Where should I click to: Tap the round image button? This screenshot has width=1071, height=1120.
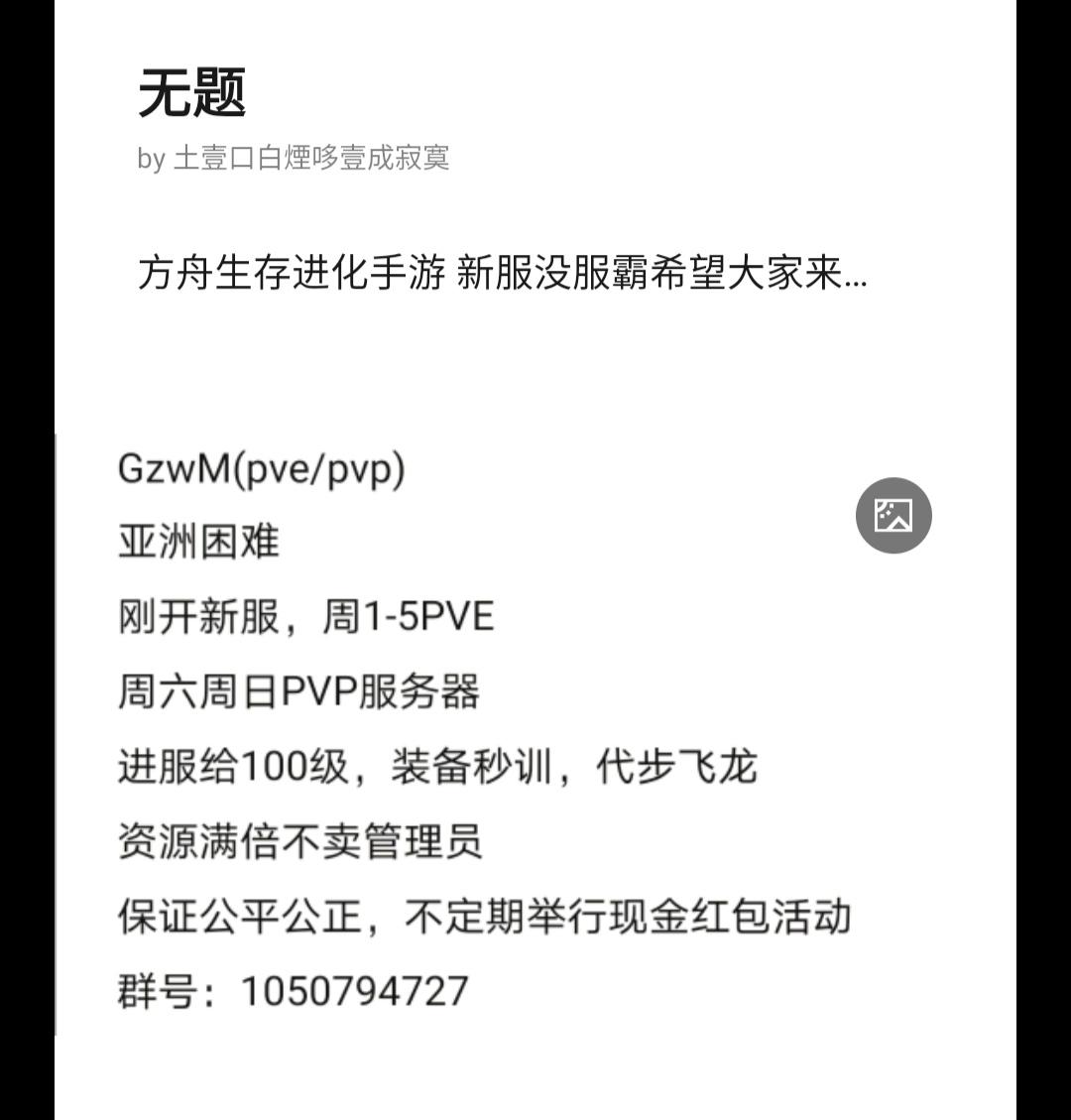tap(893, 515)
